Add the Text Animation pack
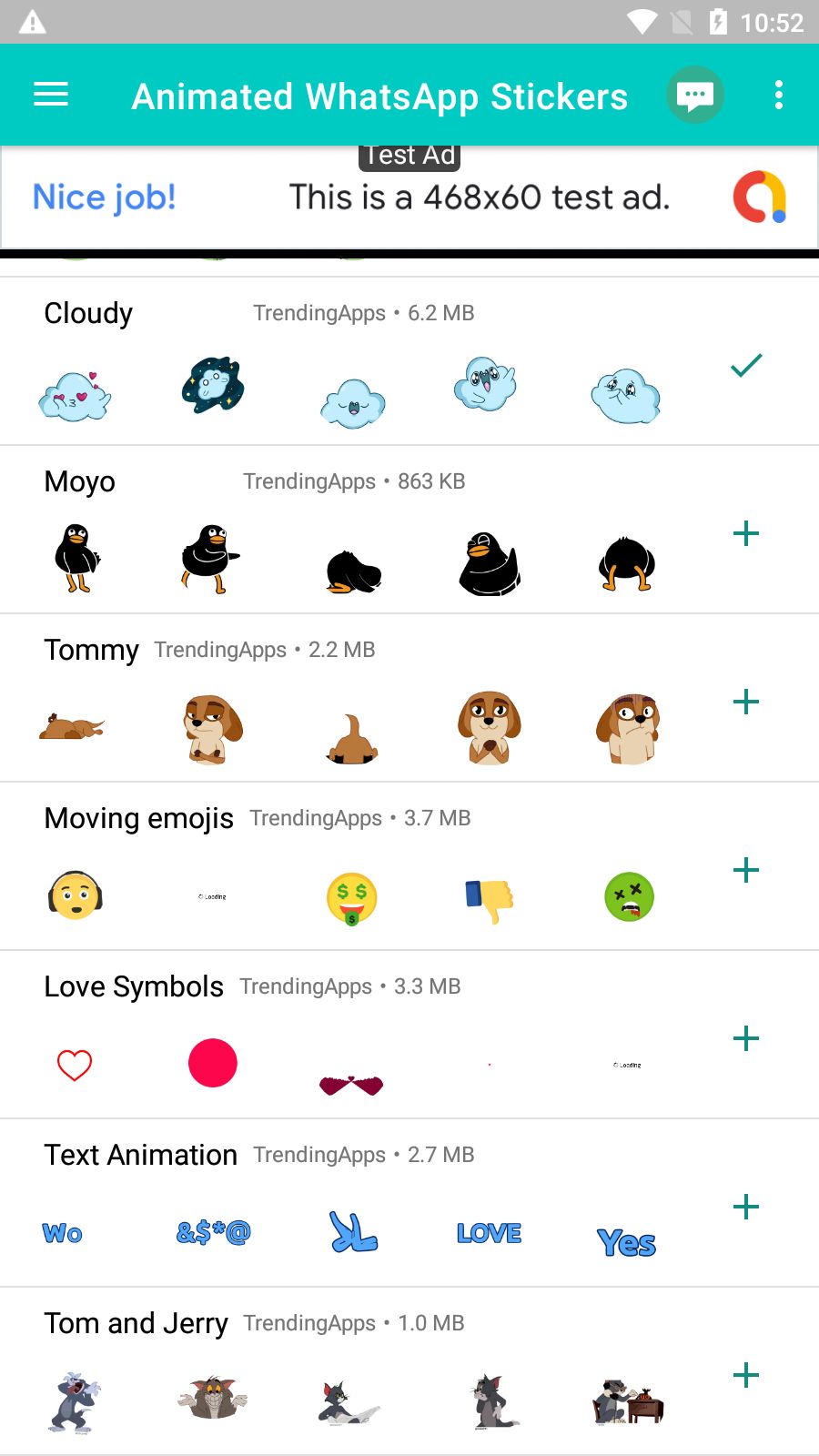819x1456 pixels. click(x=746, y=1207)
